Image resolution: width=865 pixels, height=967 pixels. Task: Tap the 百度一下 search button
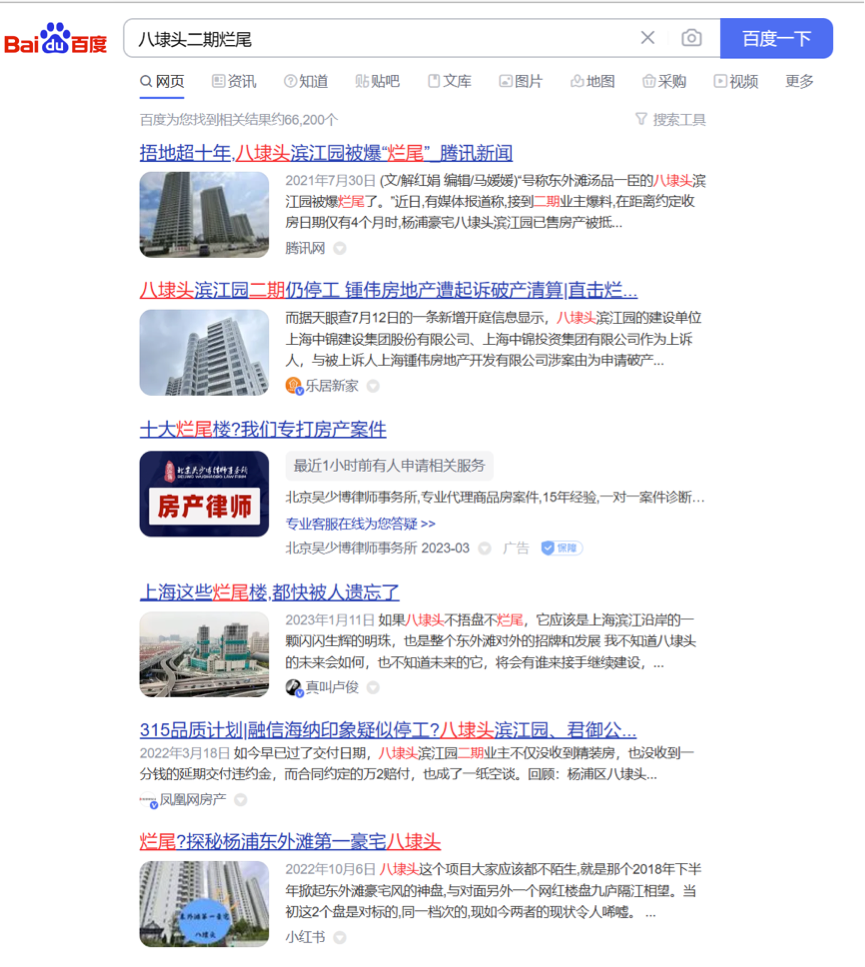pos(776,39)
